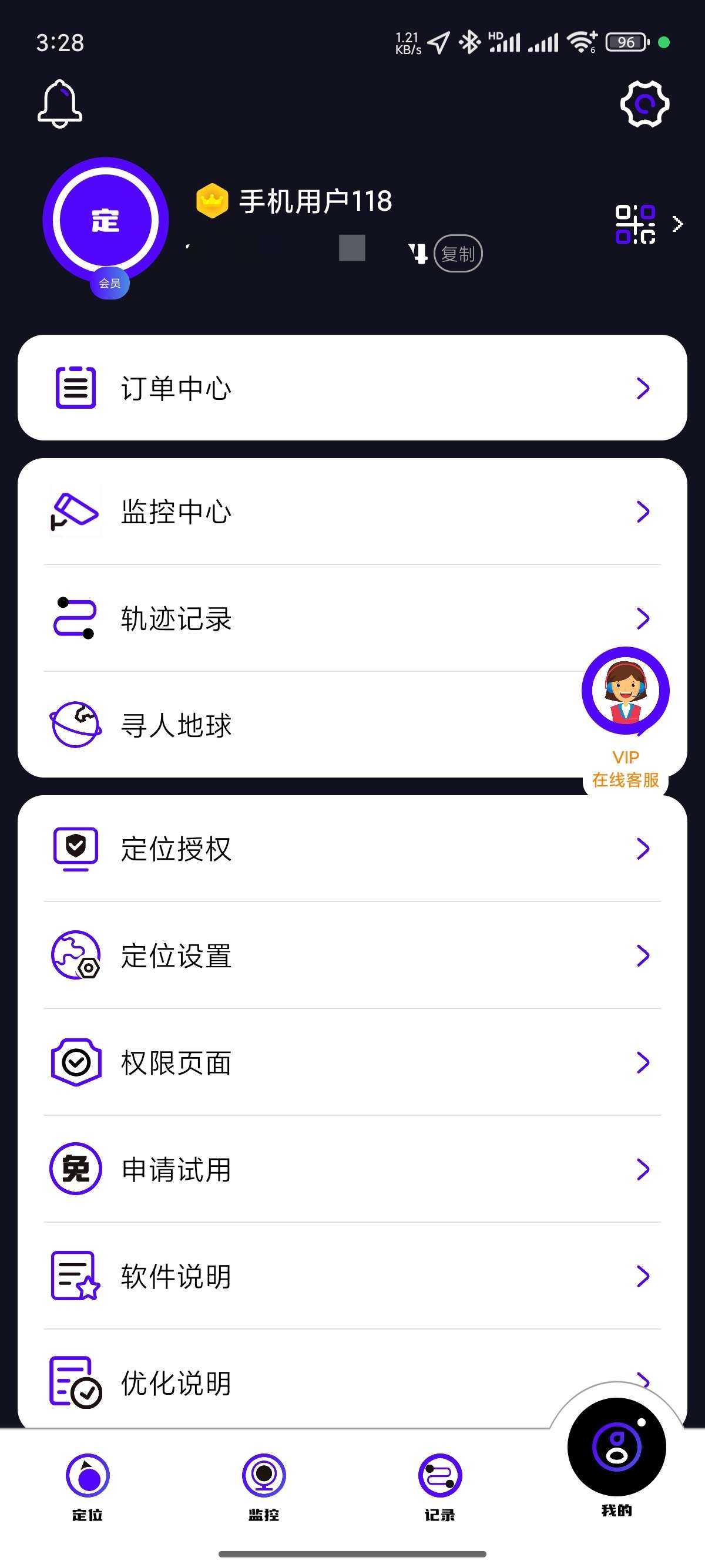Tap the 复制 copy button

(x=458, y=253)
